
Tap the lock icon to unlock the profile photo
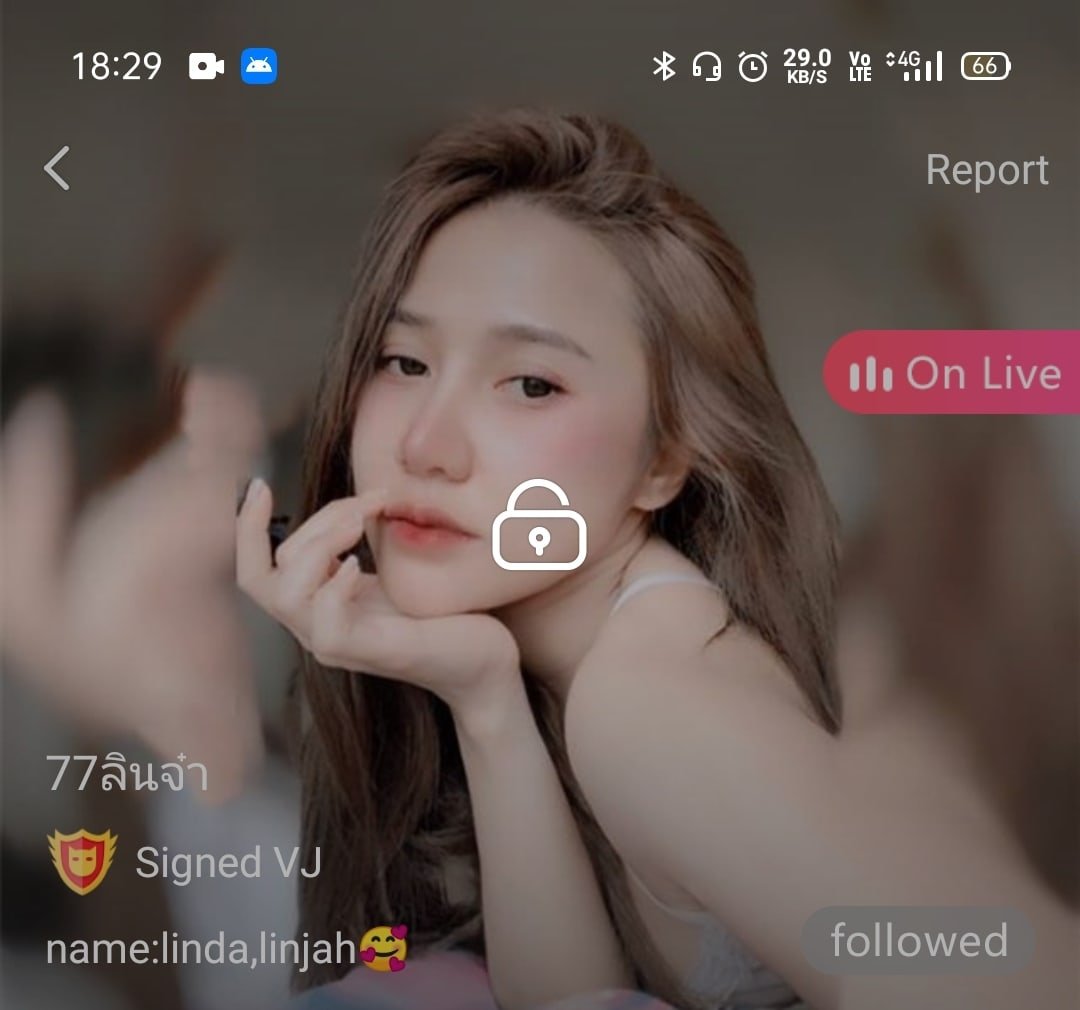[539, 526]
